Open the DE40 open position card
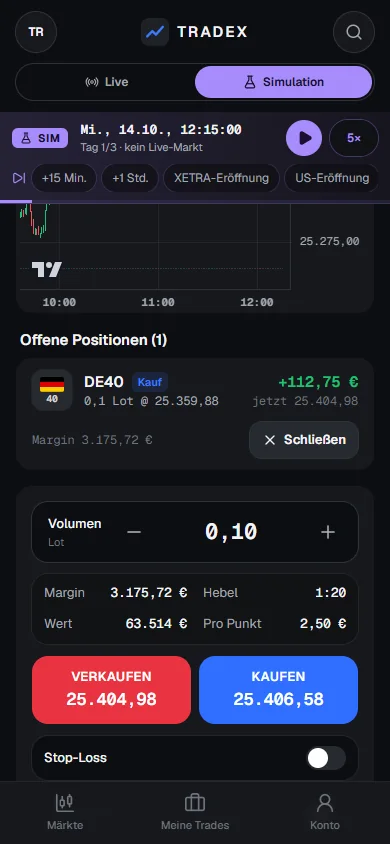390x844 pixels. [195, 414]
